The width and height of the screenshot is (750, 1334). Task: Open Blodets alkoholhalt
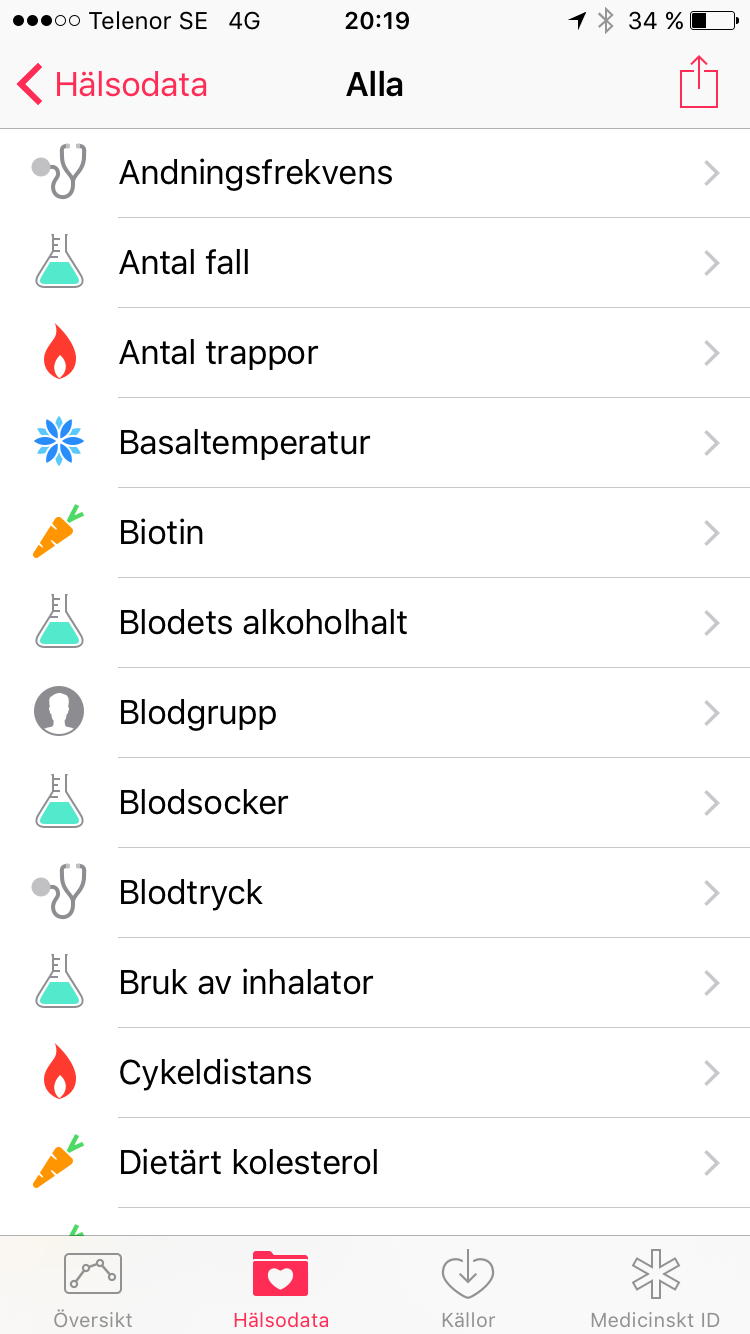pos(375,623)
